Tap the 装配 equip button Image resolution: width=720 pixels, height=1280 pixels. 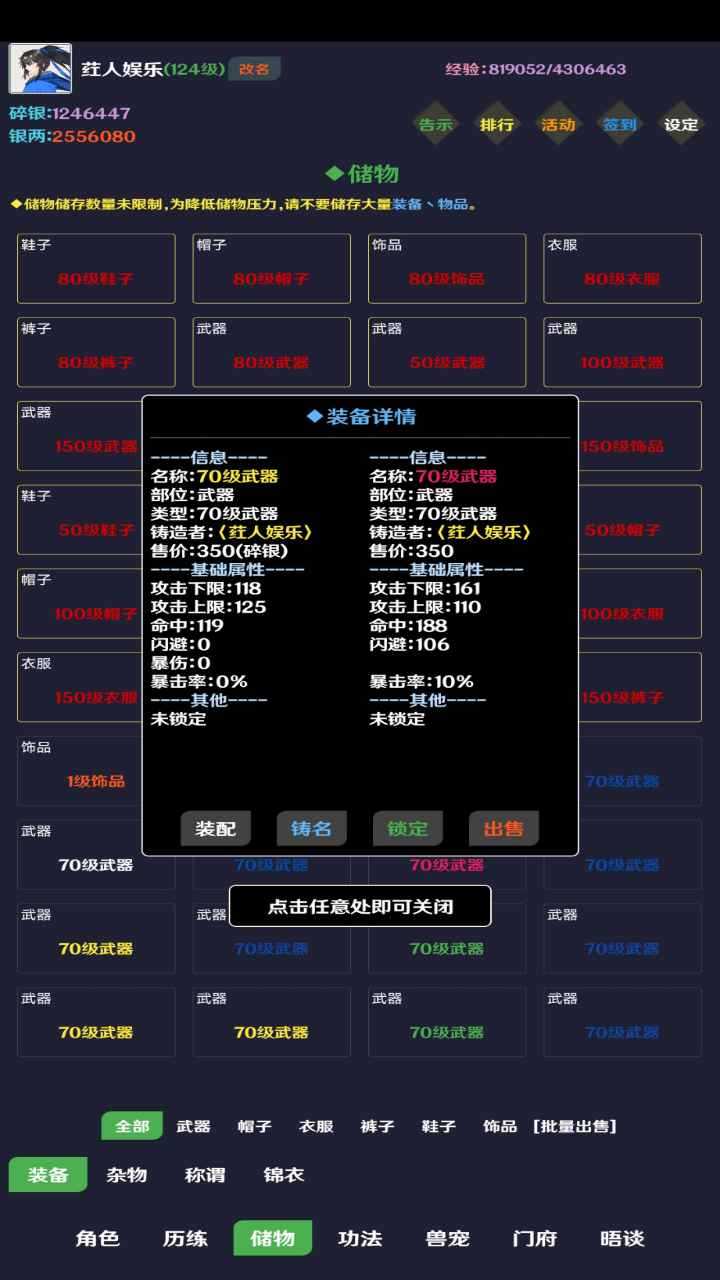[215, 829]
